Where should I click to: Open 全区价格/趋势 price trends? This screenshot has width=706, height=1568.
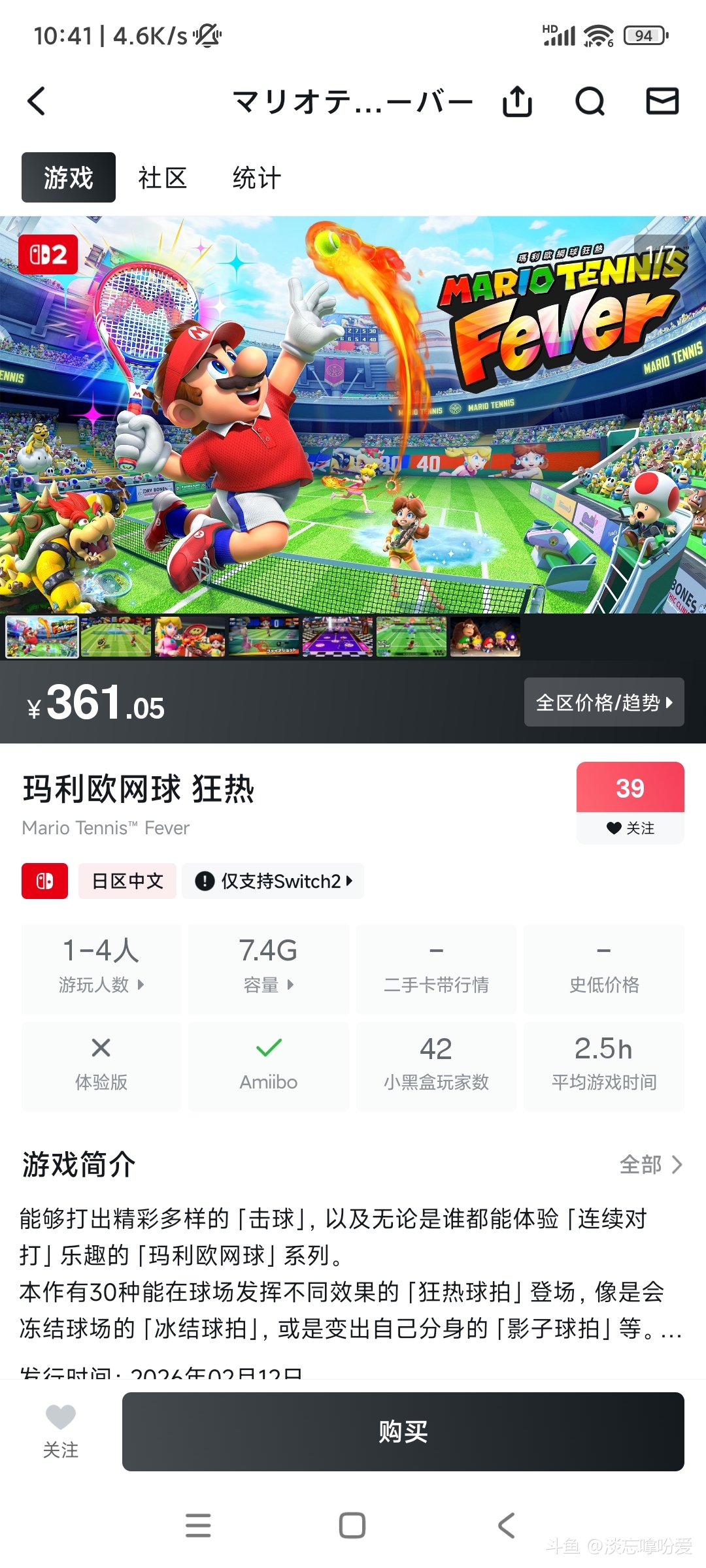pos(603,702)
